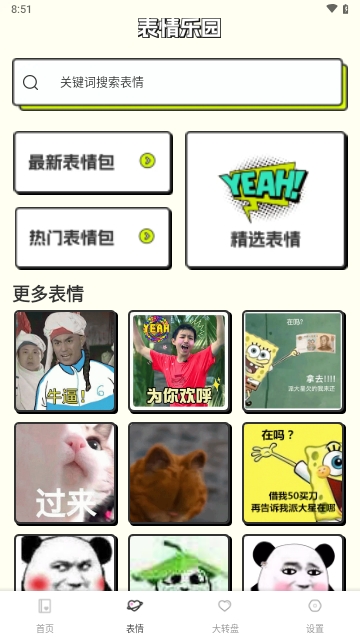Viewport: 360px width, 640px height.
Task: Tap the keyword search box for emojis
Action: pyautogui.click(x=178, y=82)
